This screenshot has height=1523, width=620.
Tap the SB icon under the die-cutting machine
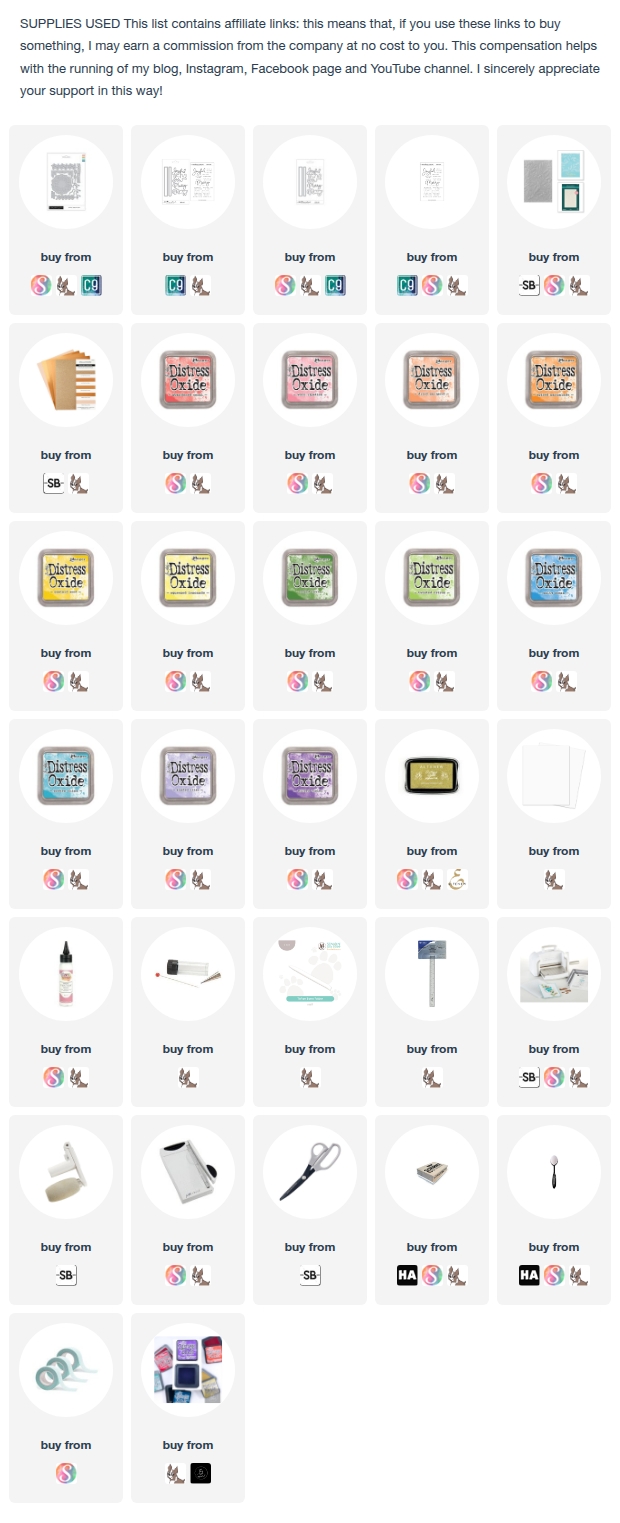coord(529,1077)
